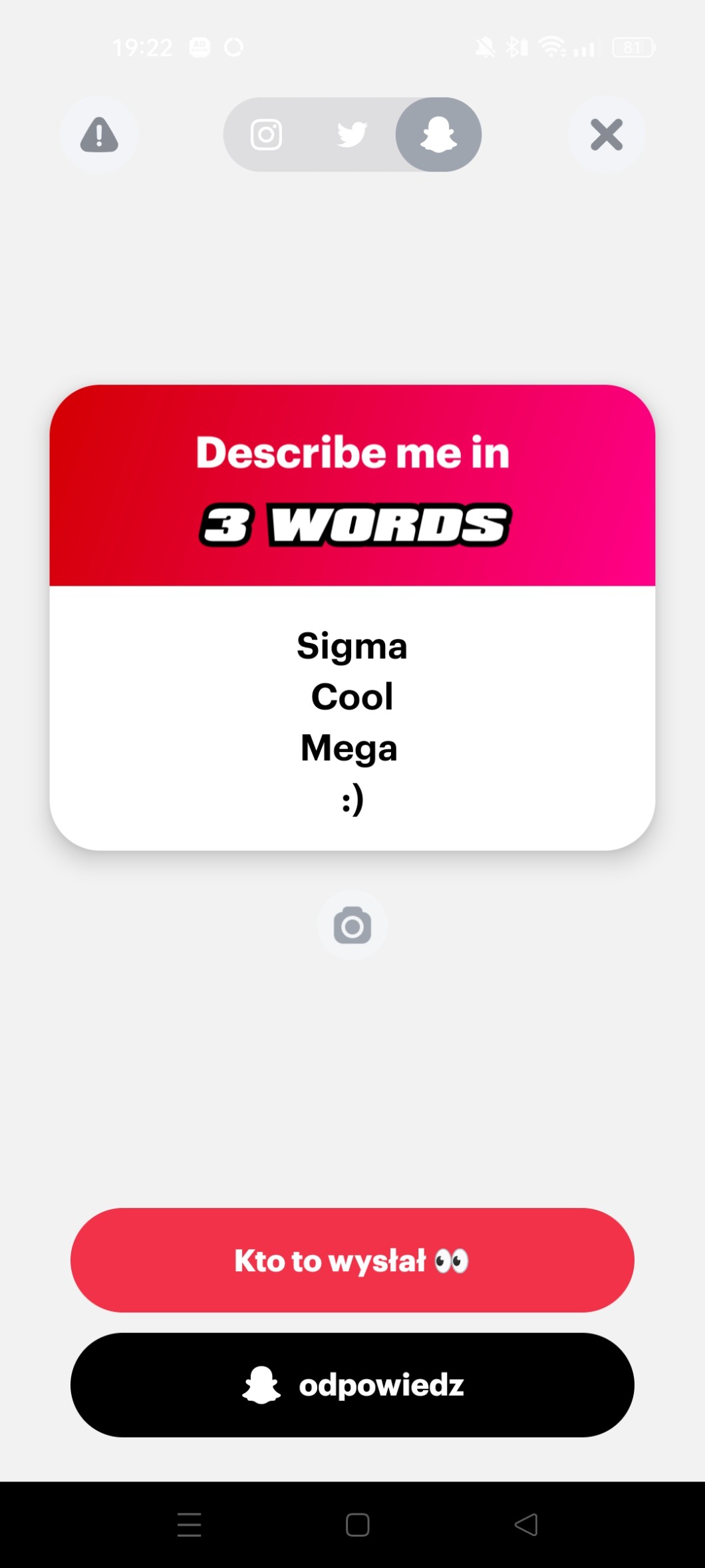
Task: Report this message with the warning icon
Action: pyautogui.click(x=99, y=135)
